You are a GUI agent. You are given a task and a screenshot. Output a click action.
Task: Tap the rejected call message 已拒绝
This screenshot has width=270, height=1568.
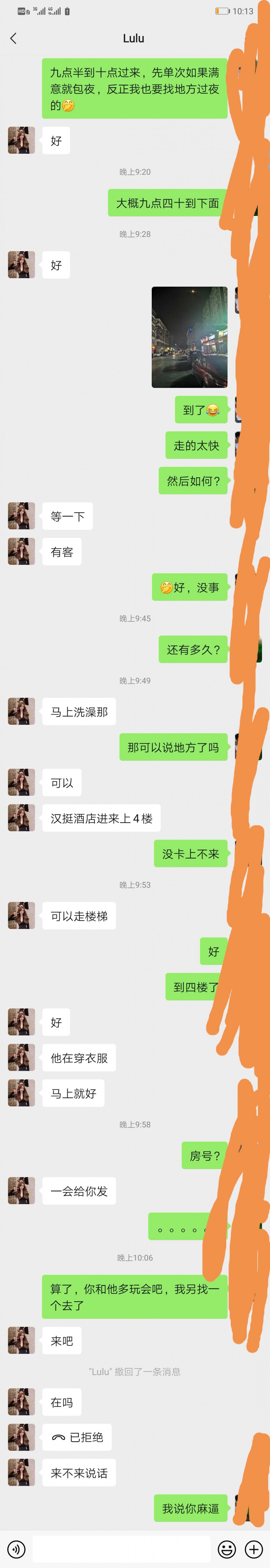pyautogui.click(x=77, y=1437)
